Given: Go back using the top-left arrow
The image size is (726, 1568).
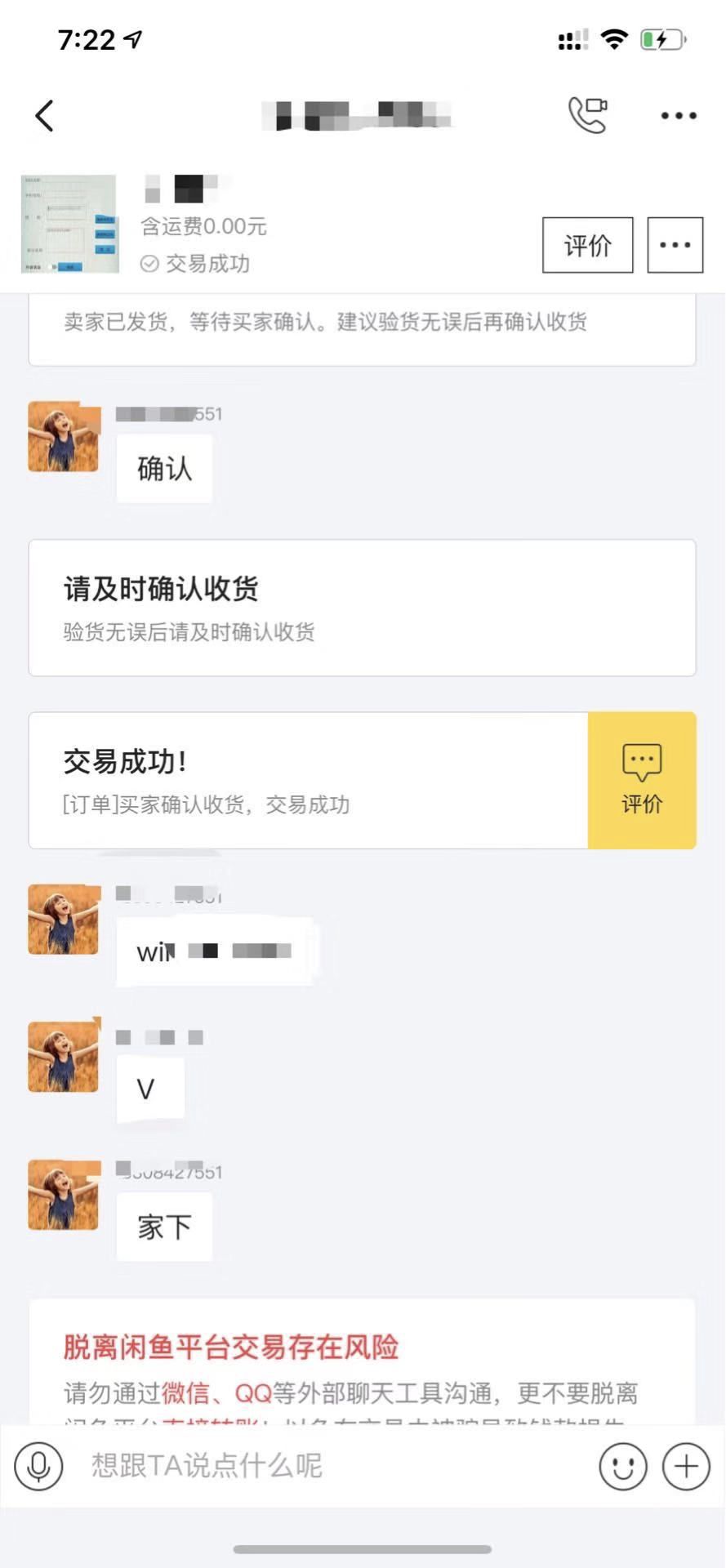Looking at the screenshot, I should pos(45,116).
